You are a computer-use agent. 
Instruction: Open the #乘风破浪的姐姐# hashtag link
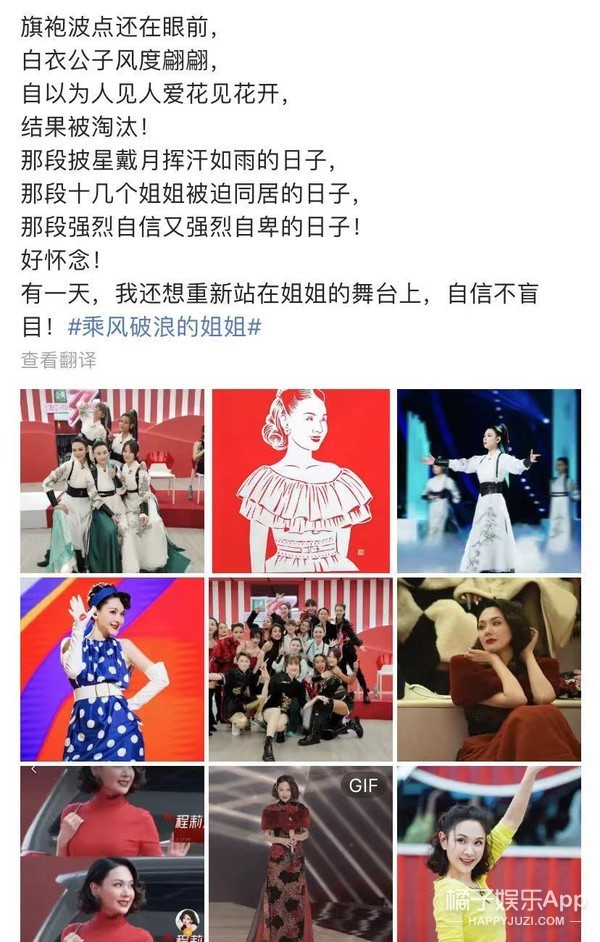(165, 328)
